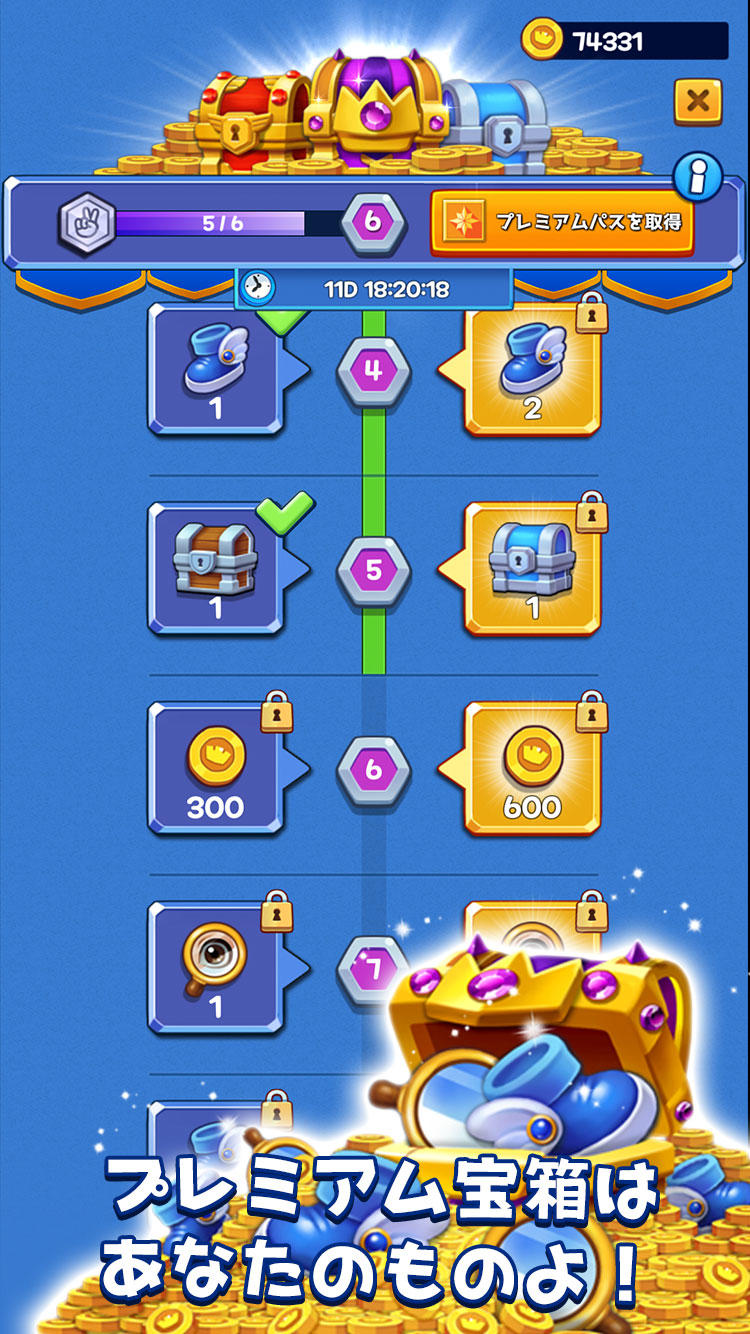Viewport: 750px width, 1334px height.
Task: Open the level 5 free chest reward
Action: [x=216, y=568]
